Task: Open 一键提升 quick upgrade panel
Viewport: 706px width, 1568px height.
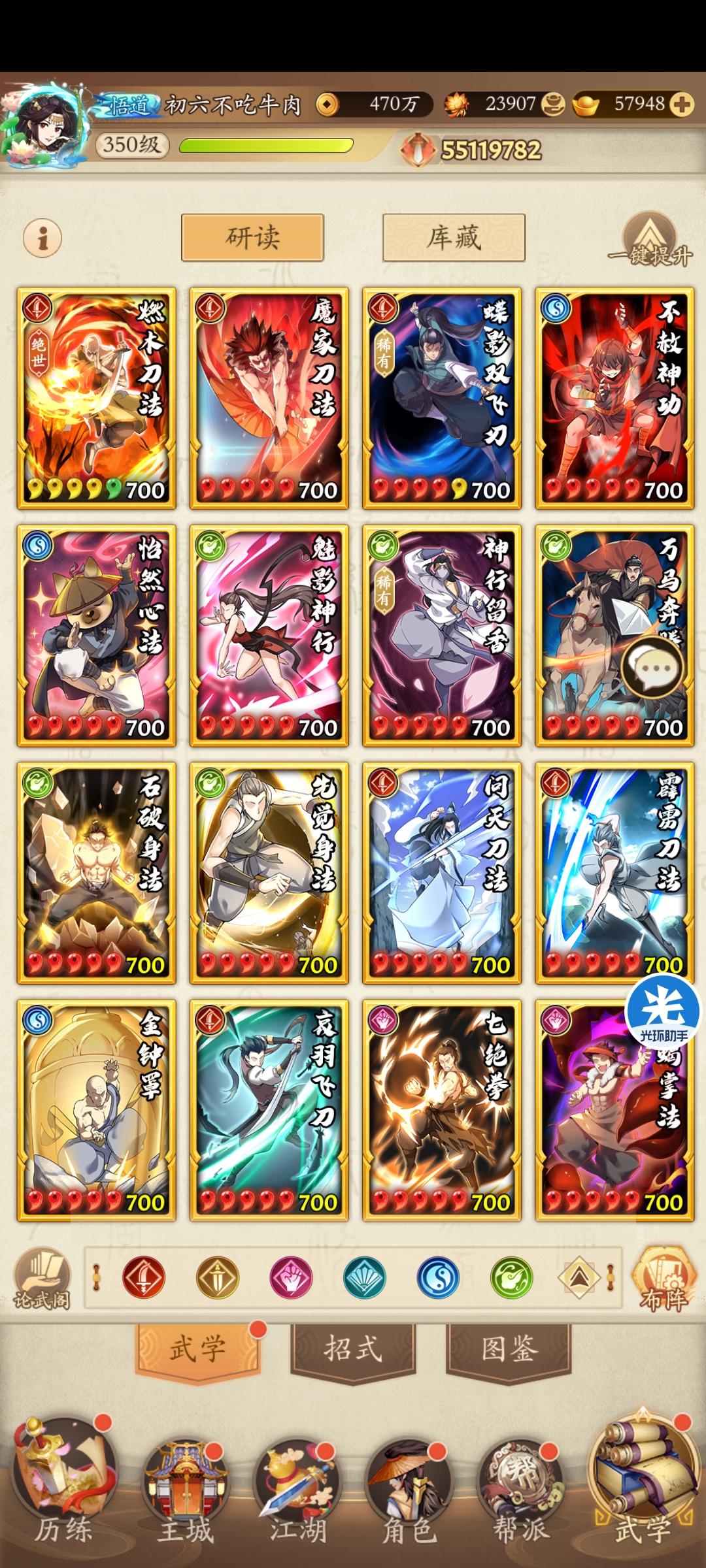Action: (x=649, y=238)
